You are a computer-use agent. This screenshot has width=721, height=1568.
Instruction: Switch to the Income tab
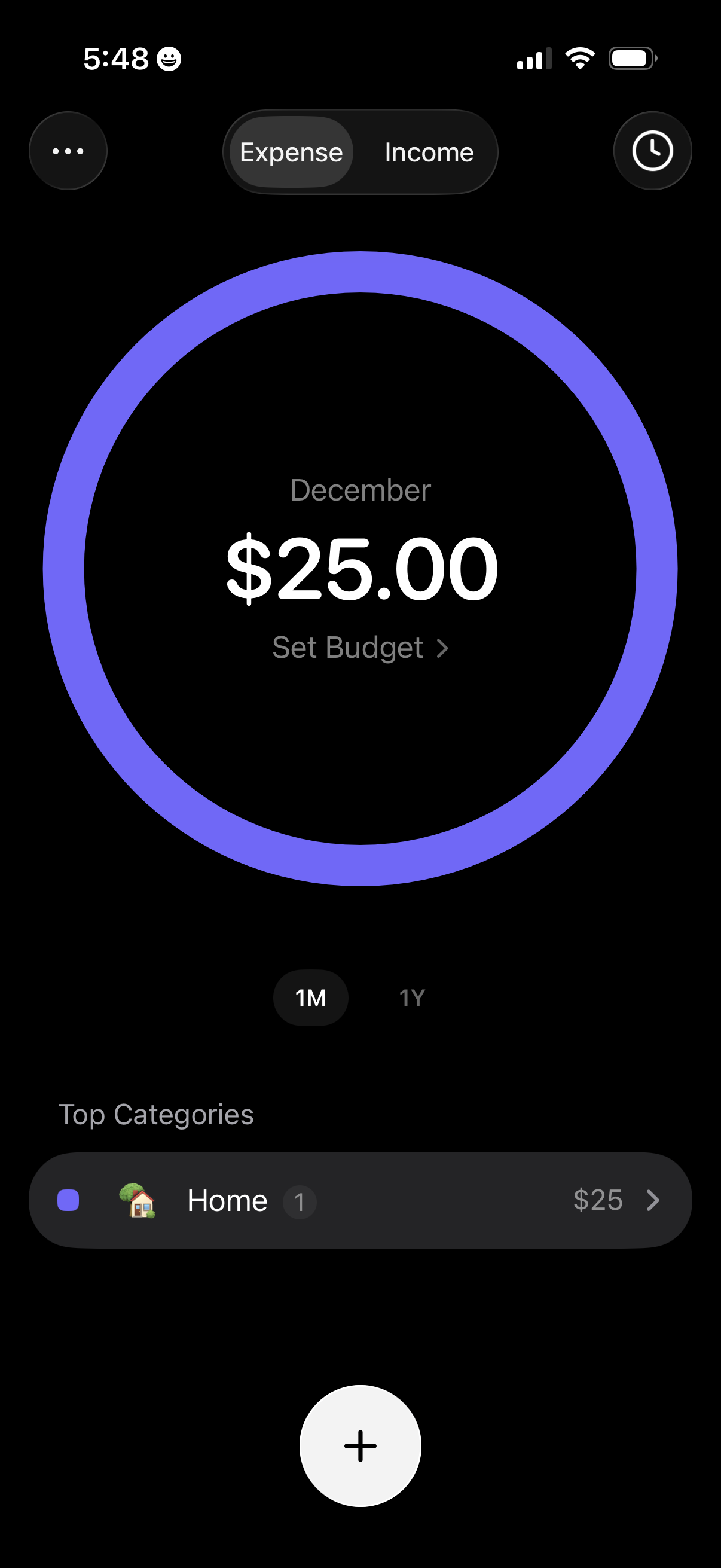click(429, 152)
